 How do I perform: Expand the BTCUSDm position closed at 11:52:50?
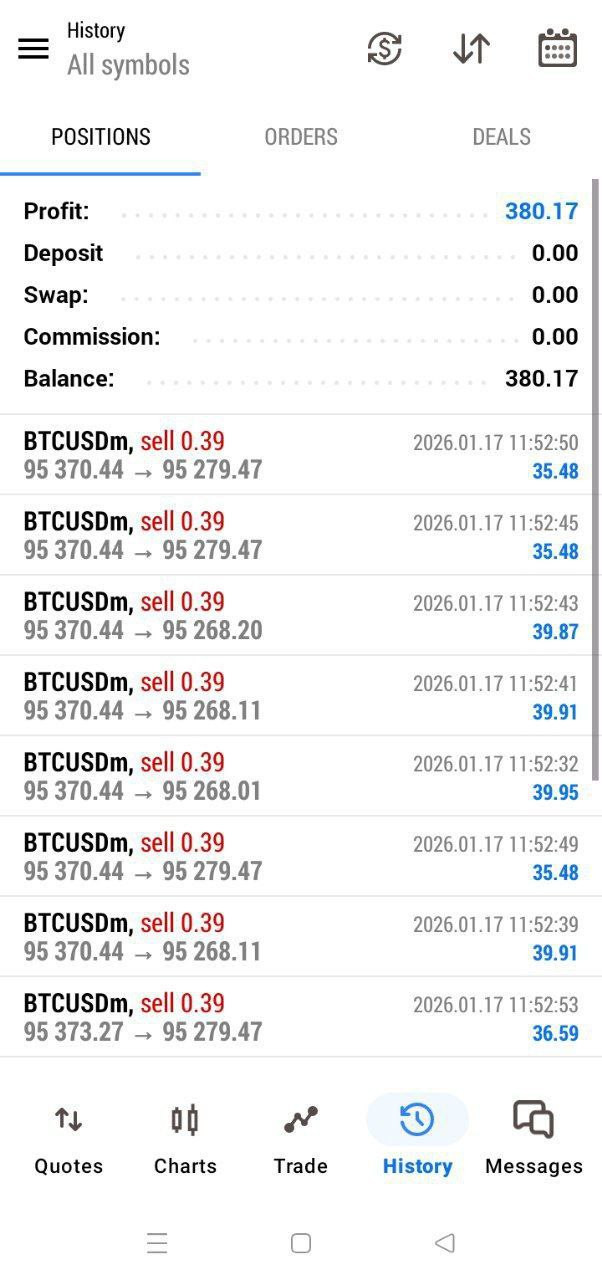coord(300,455)
